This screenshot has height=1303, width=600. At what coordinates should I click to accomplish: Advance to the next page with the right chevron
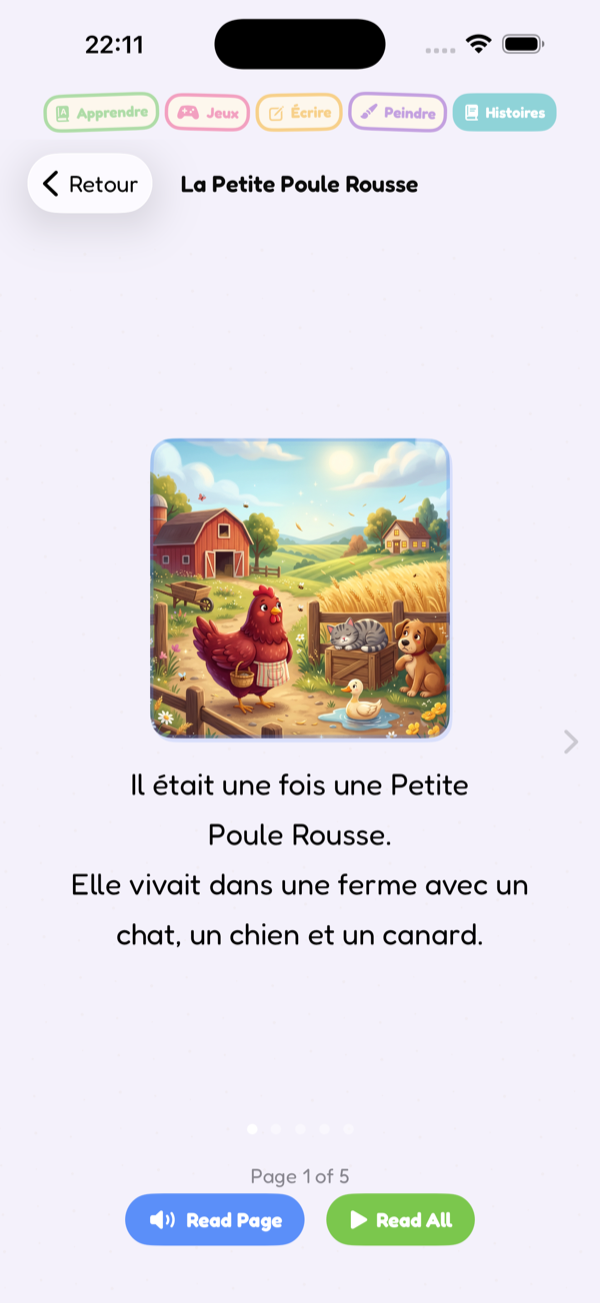pos(571,741)
